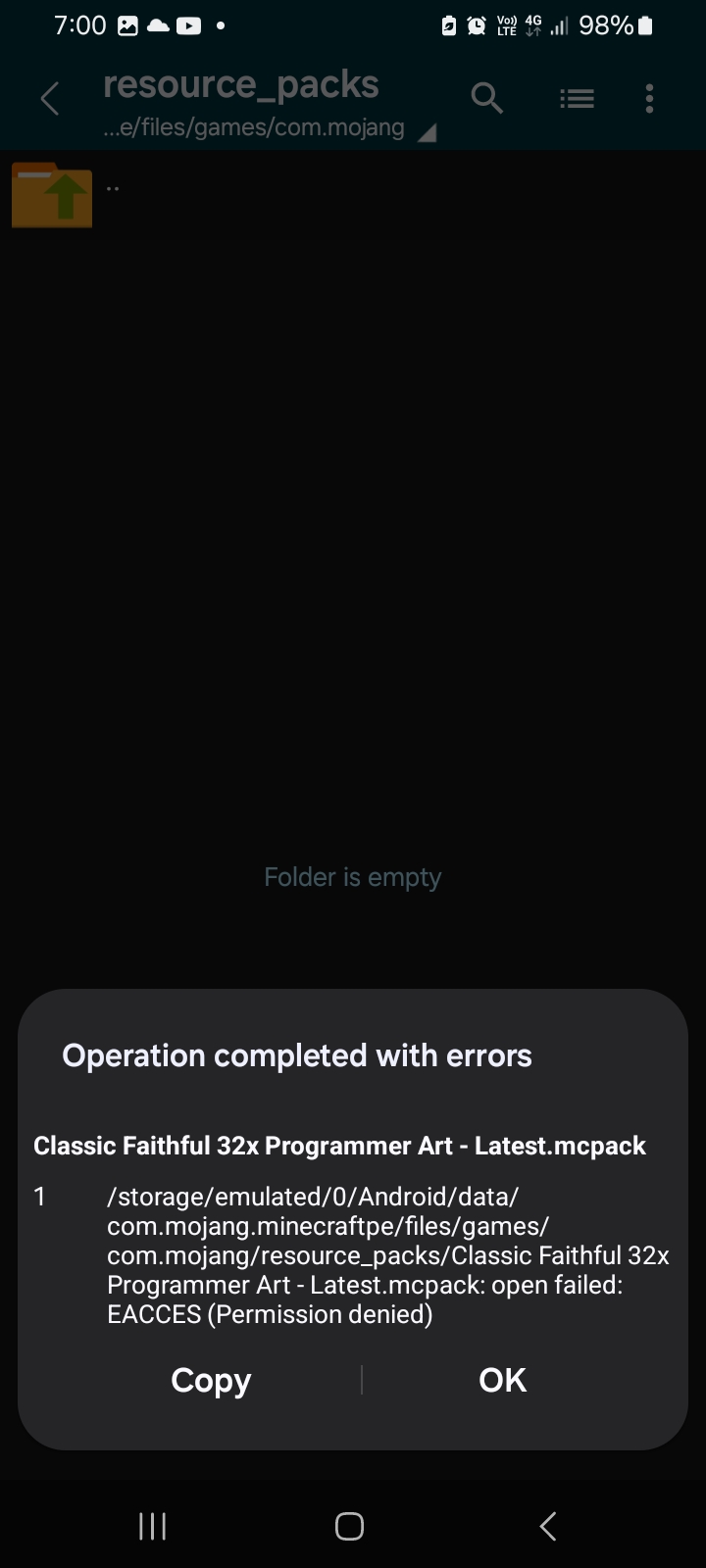This screenshot has height=1568, width=706.
Task: Open recent apps from navigation bar
Action: 152,1526
